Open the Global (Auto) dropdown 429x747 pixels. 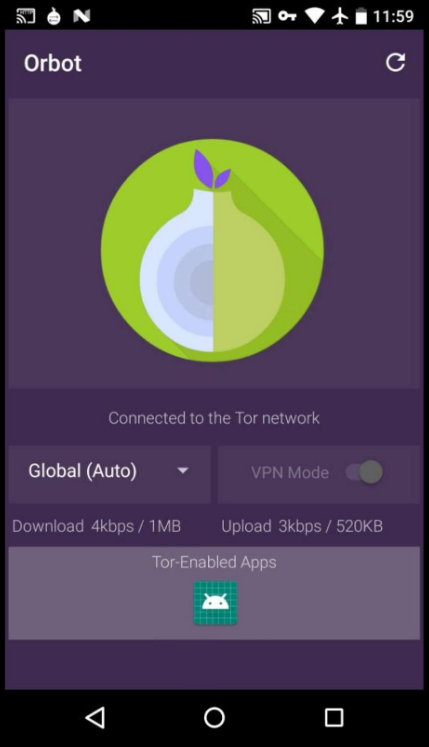(109, 473)
